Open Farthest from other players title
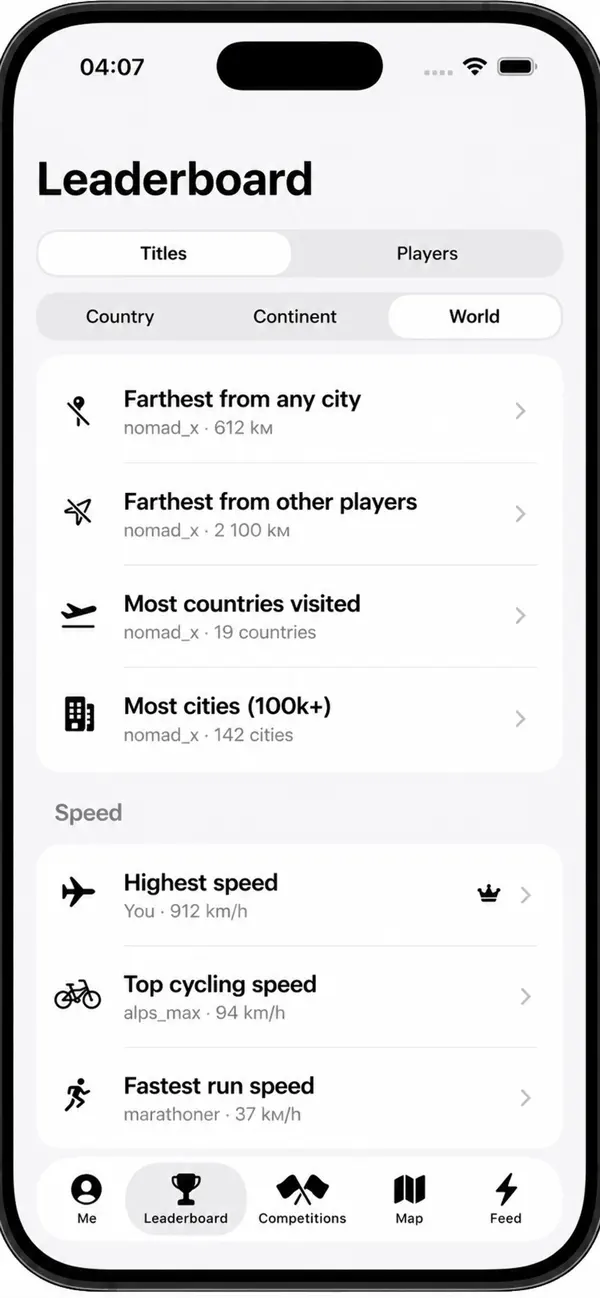Viewport: 600px width, 1298px height. coord(299,513)
